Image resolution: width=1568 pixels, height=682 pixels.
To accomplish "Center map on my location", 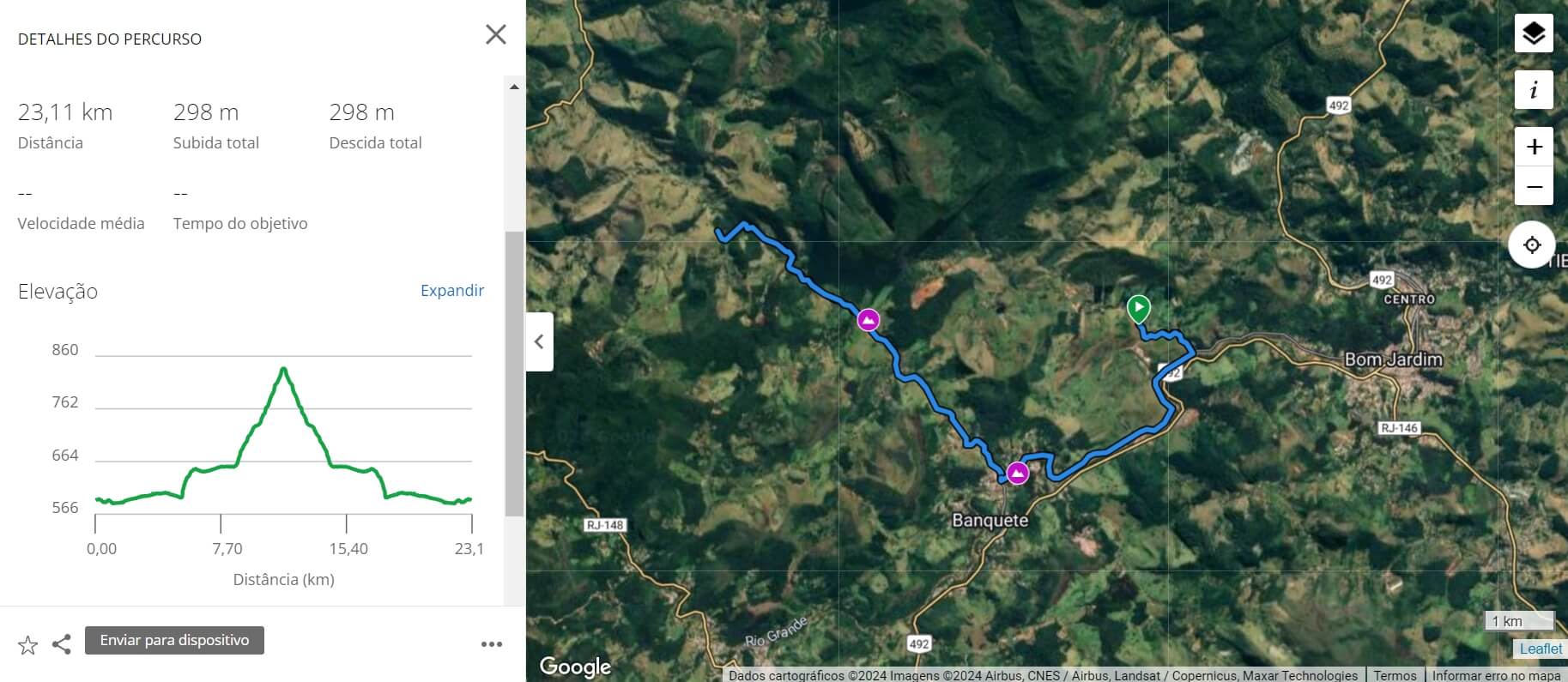I will (x=1532, y=245).
